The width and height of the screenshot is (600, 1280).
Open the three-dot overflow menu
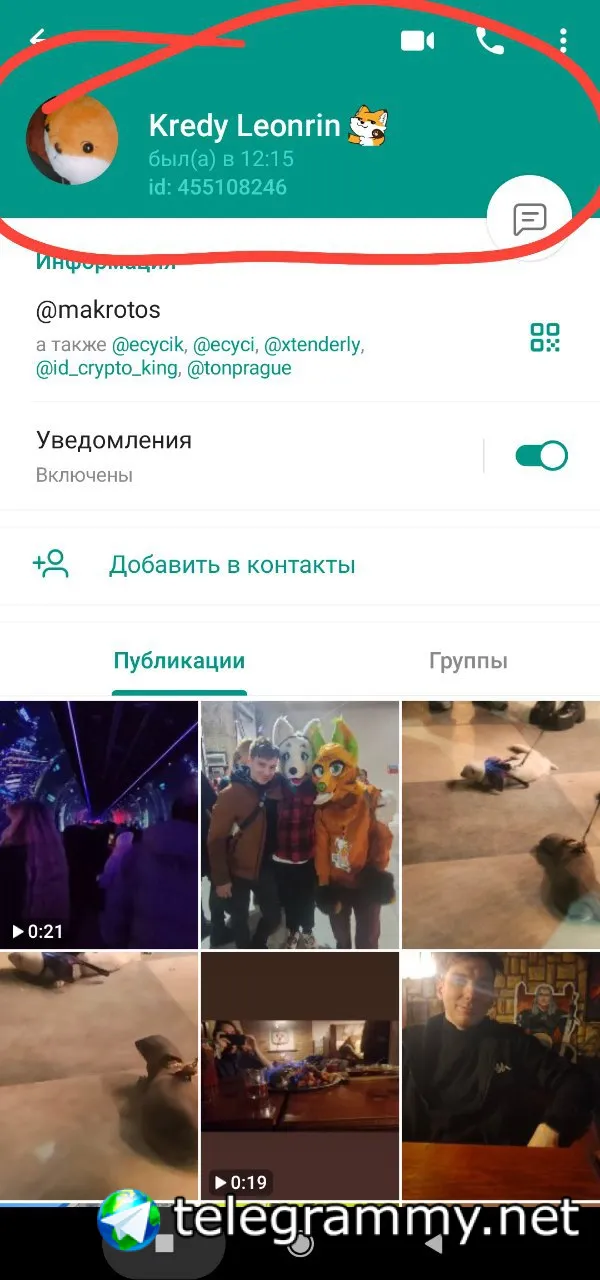[563, 40]
